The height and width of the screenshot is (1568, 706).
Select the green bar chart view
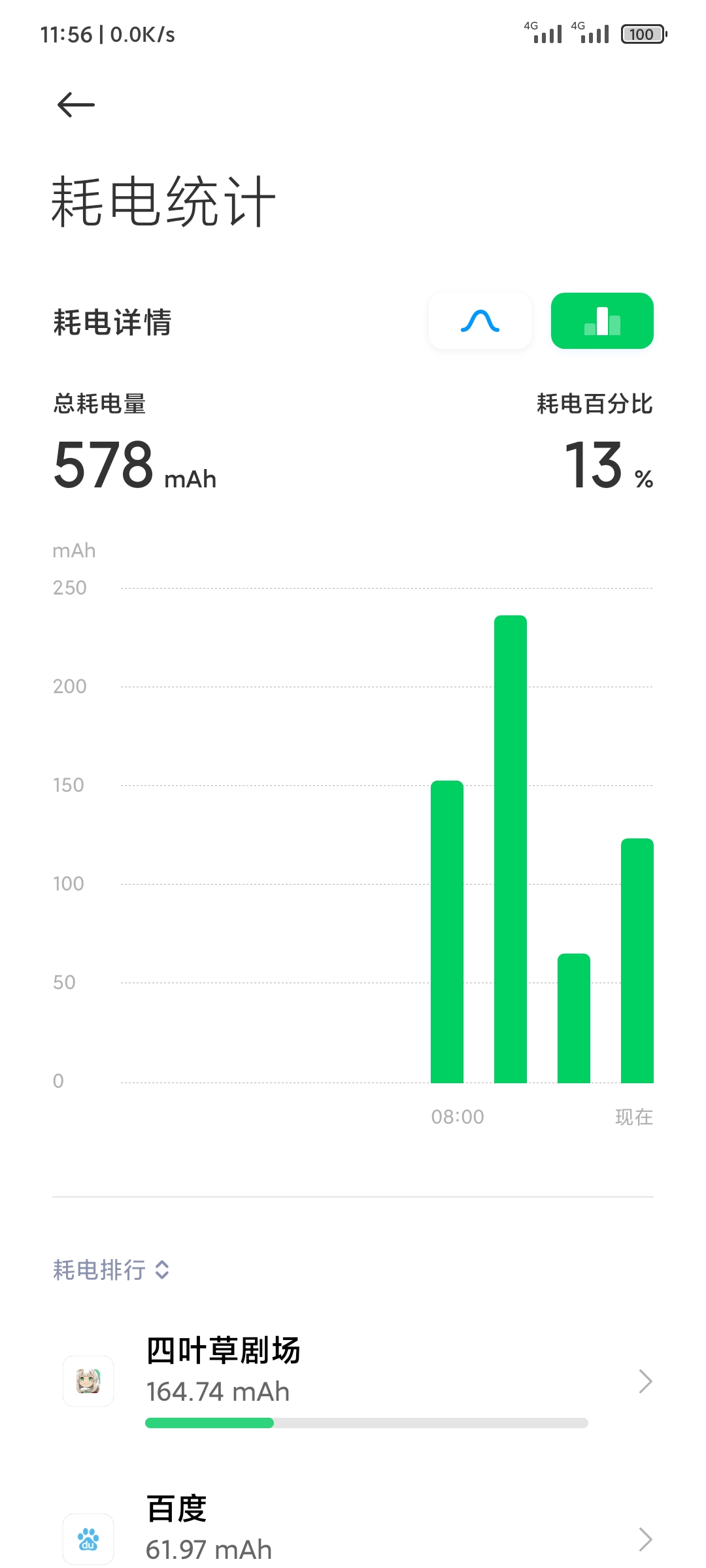tap(602, 321)
